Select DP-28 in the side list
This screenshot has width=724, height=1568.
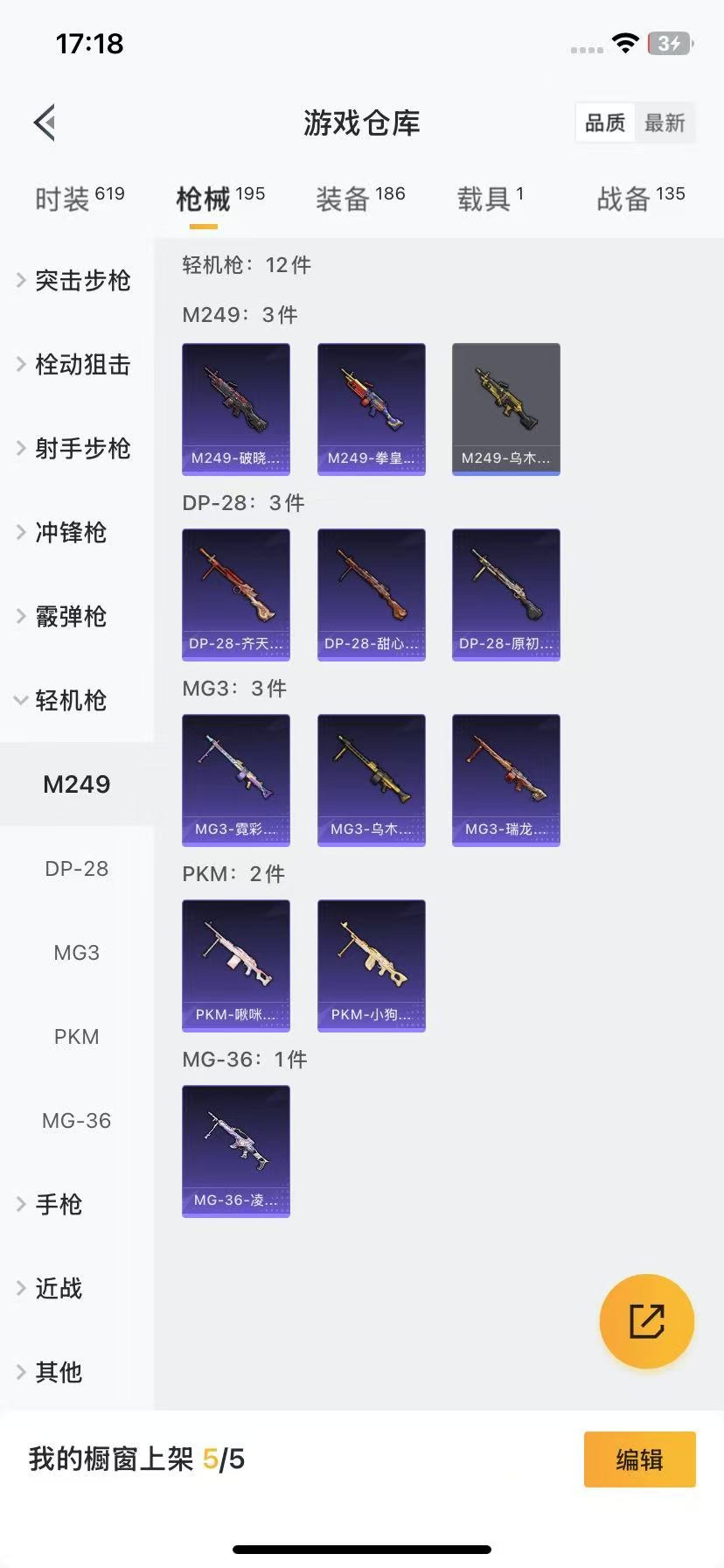point(77,869)
